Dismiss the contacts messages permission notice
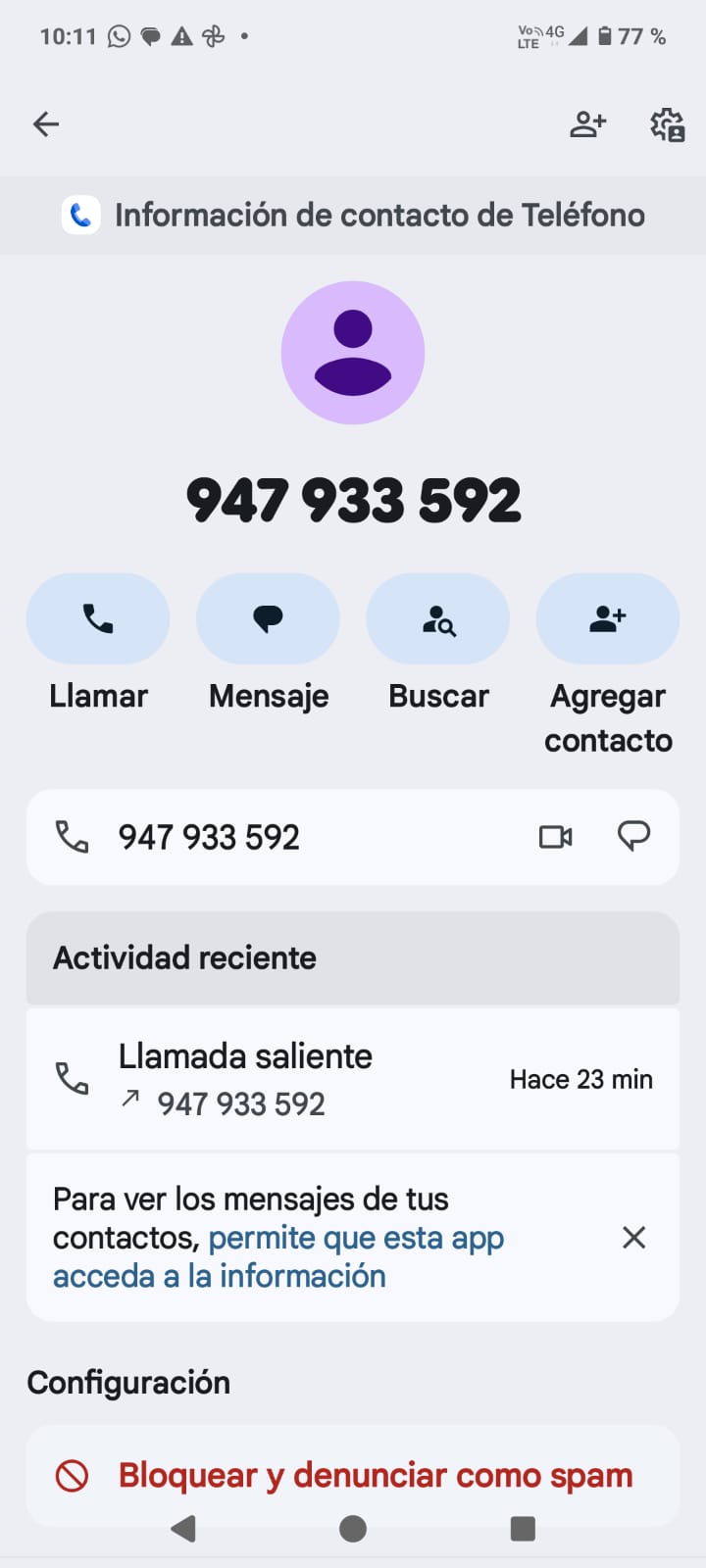The width and height of the screenshot is (706, 1568). [634, 1238]
